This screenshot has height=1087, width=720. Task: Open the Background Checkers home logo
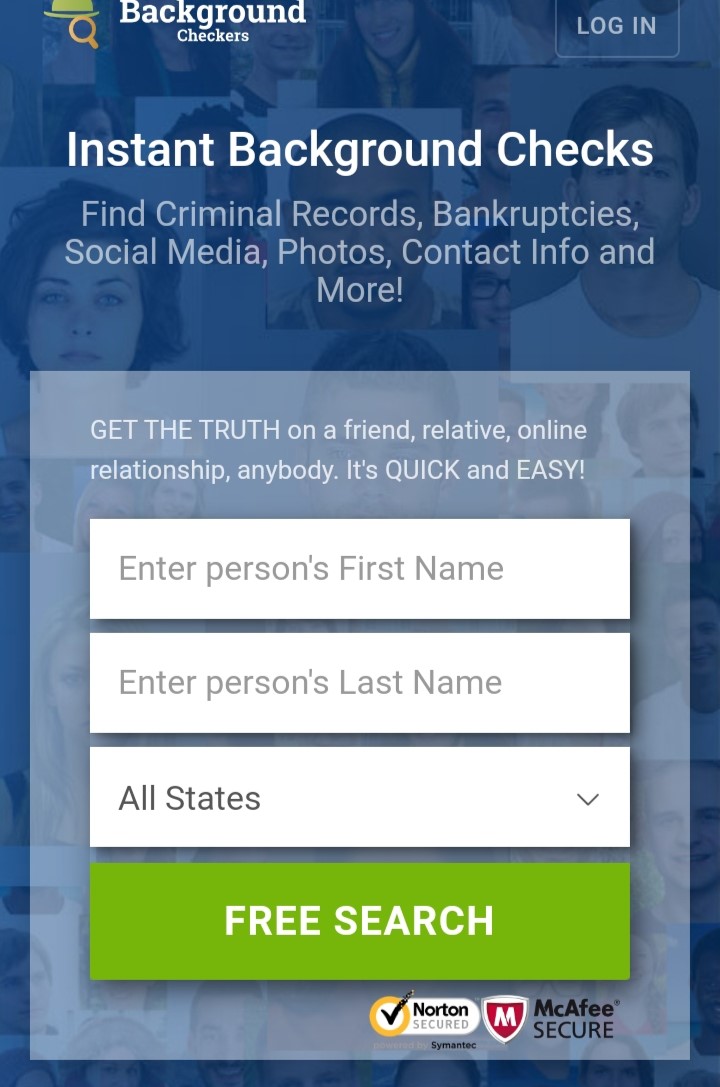tap(177, 22)
